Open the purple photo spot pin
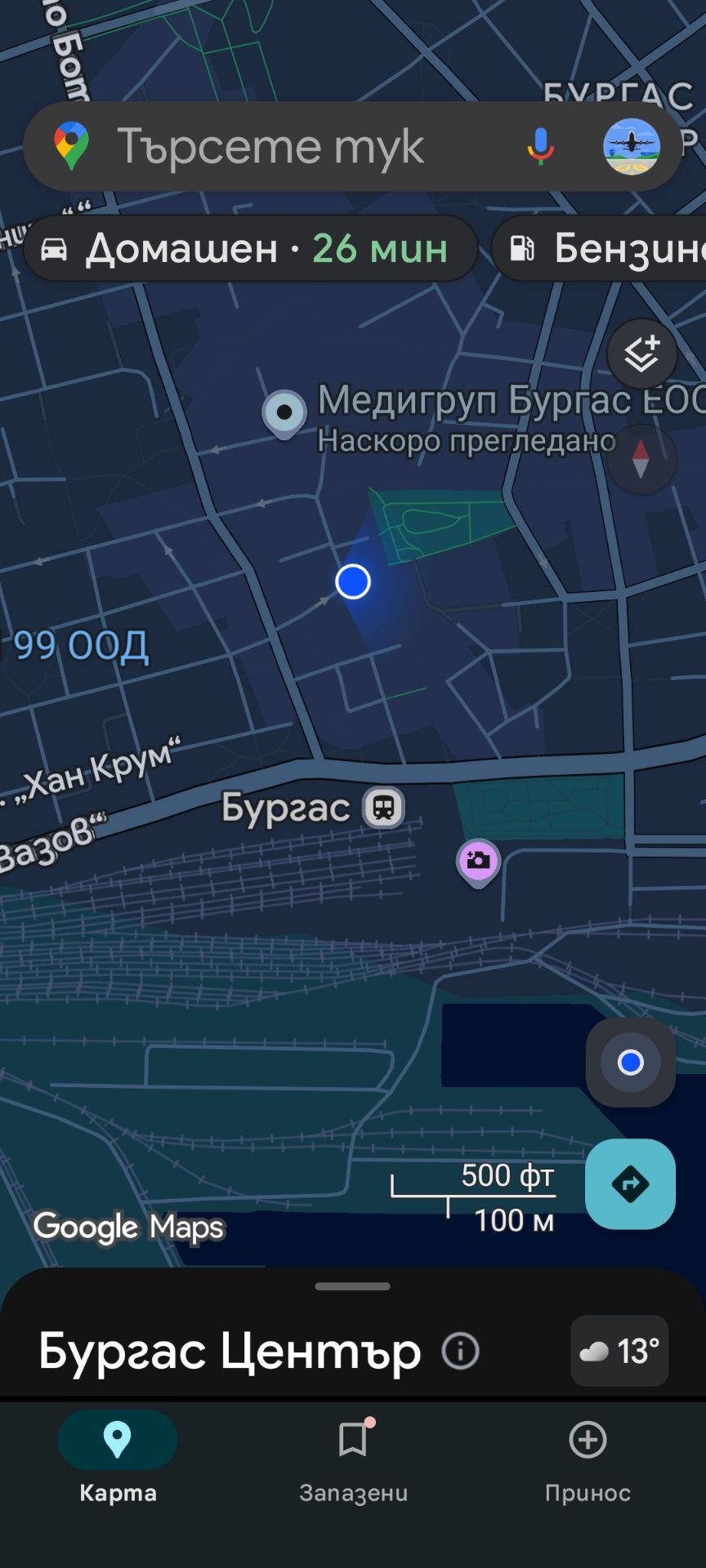Screen dimensions: 706x1568 tap(476, 858)
